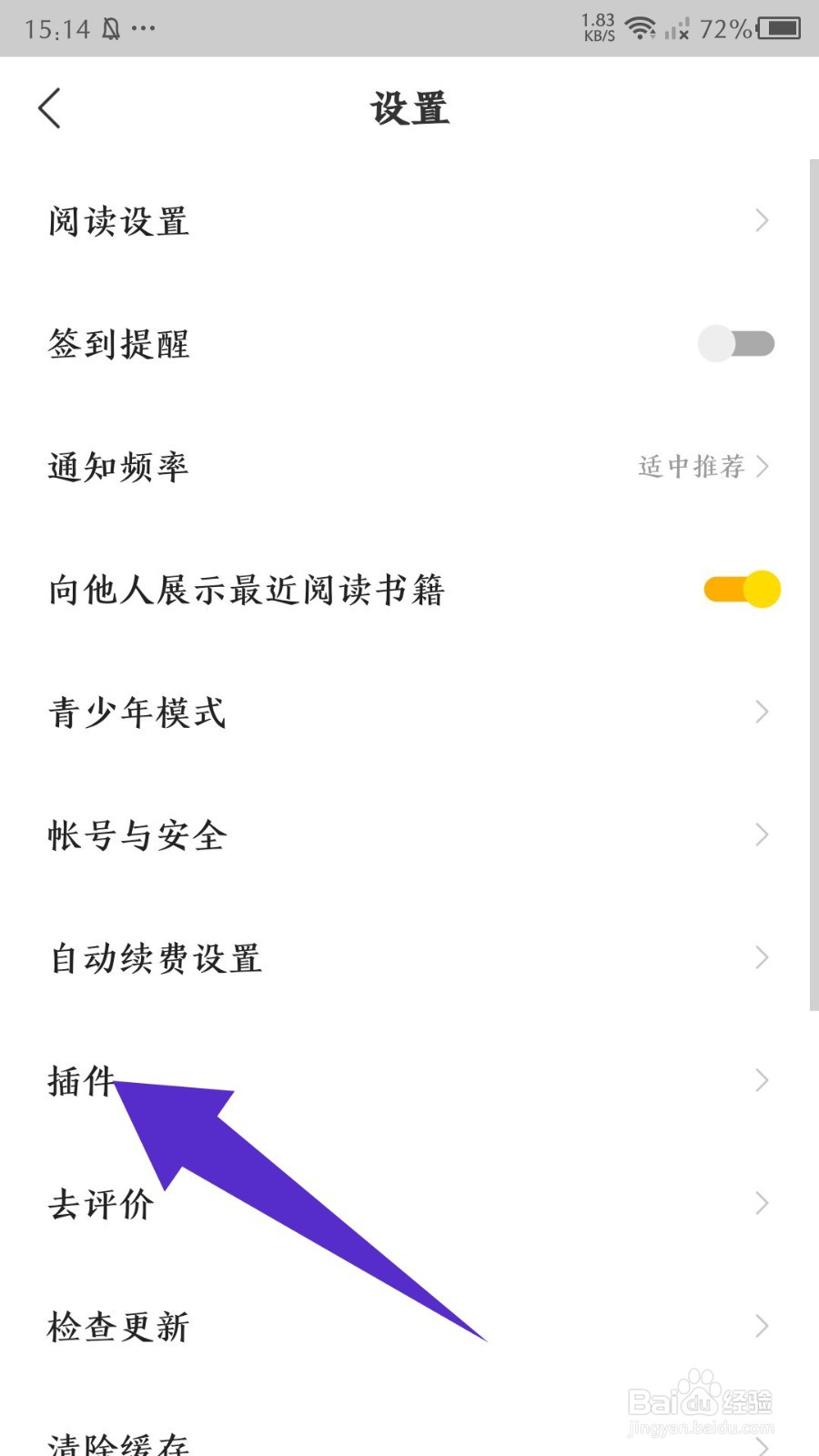819x1456 pixels.
Task: Open the 插件 row
Action: (409, 1081)
